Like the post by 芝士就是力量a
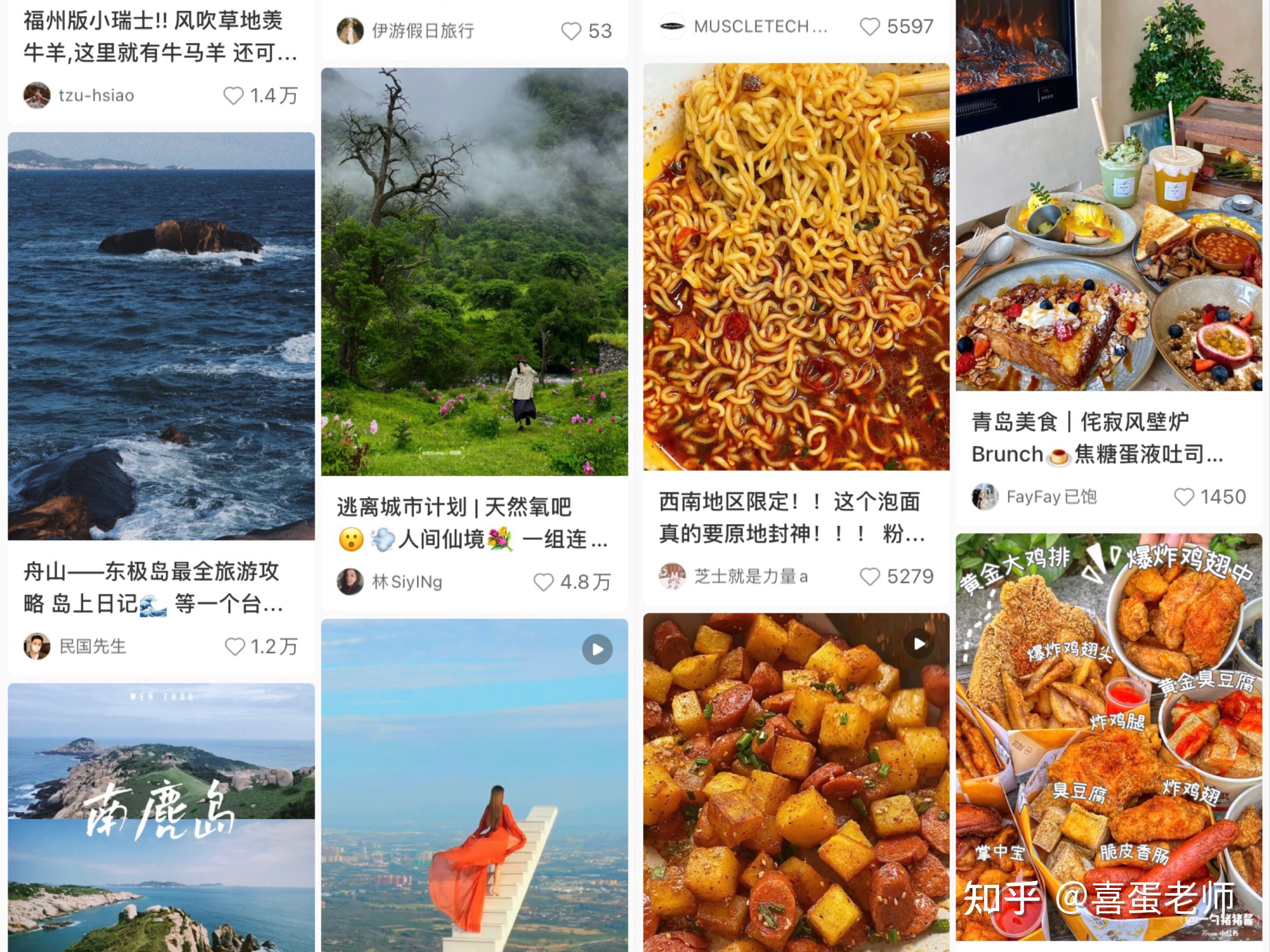1270x952 pixels. [869, 576]
